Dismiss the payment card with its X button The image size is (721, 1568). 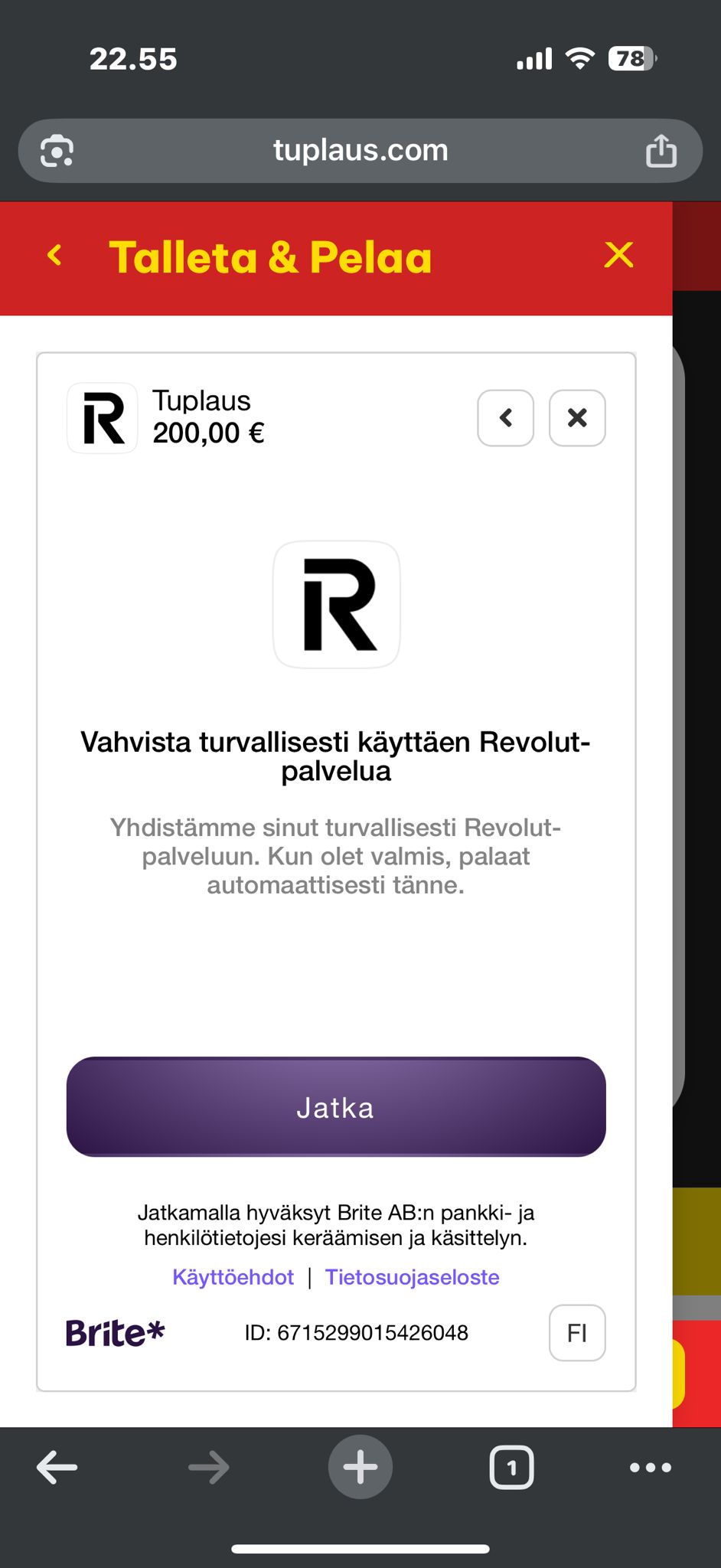click(577, 418)
